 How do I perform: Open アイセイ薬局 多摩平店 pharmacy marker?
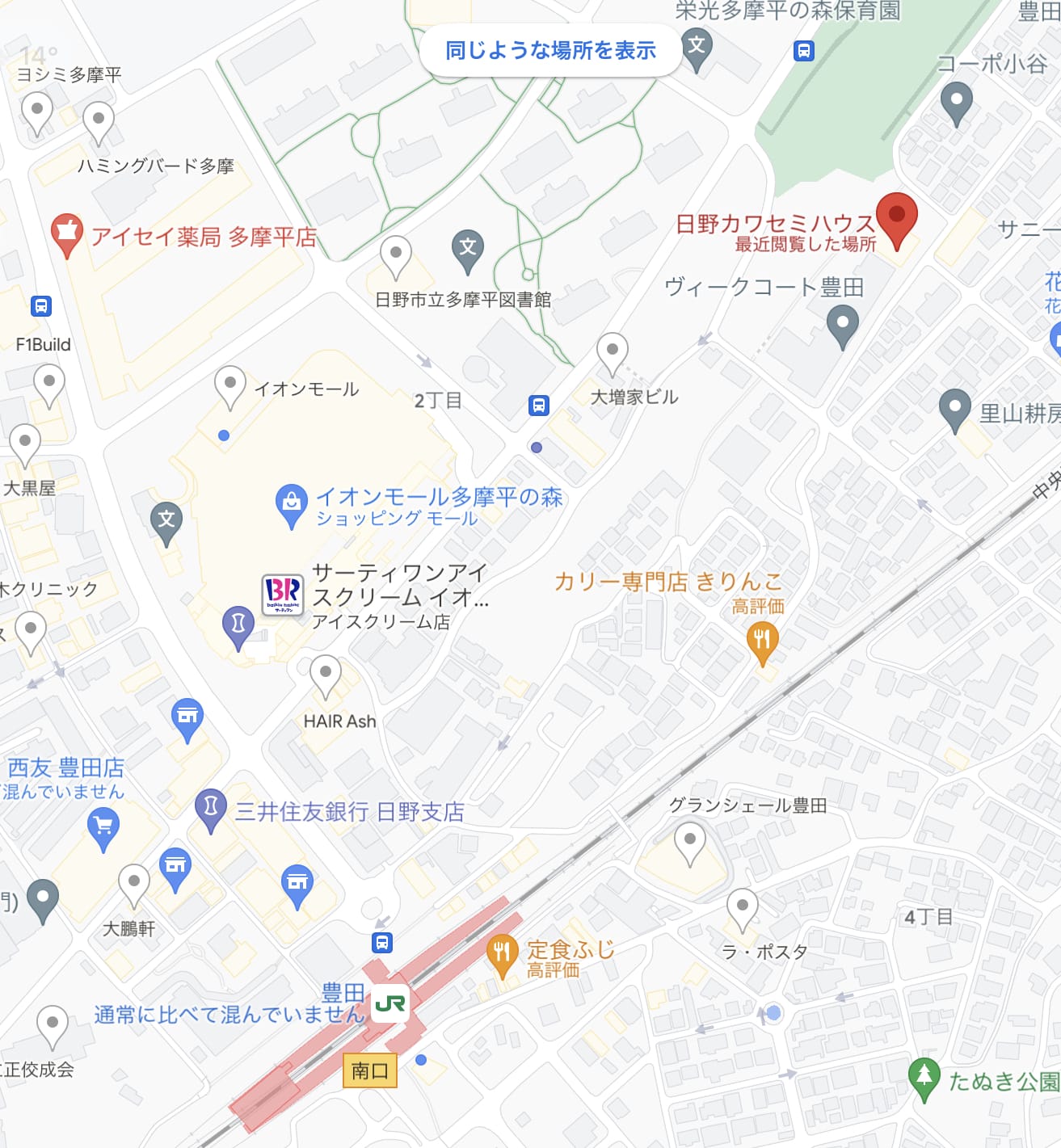(x=67, y=233)
